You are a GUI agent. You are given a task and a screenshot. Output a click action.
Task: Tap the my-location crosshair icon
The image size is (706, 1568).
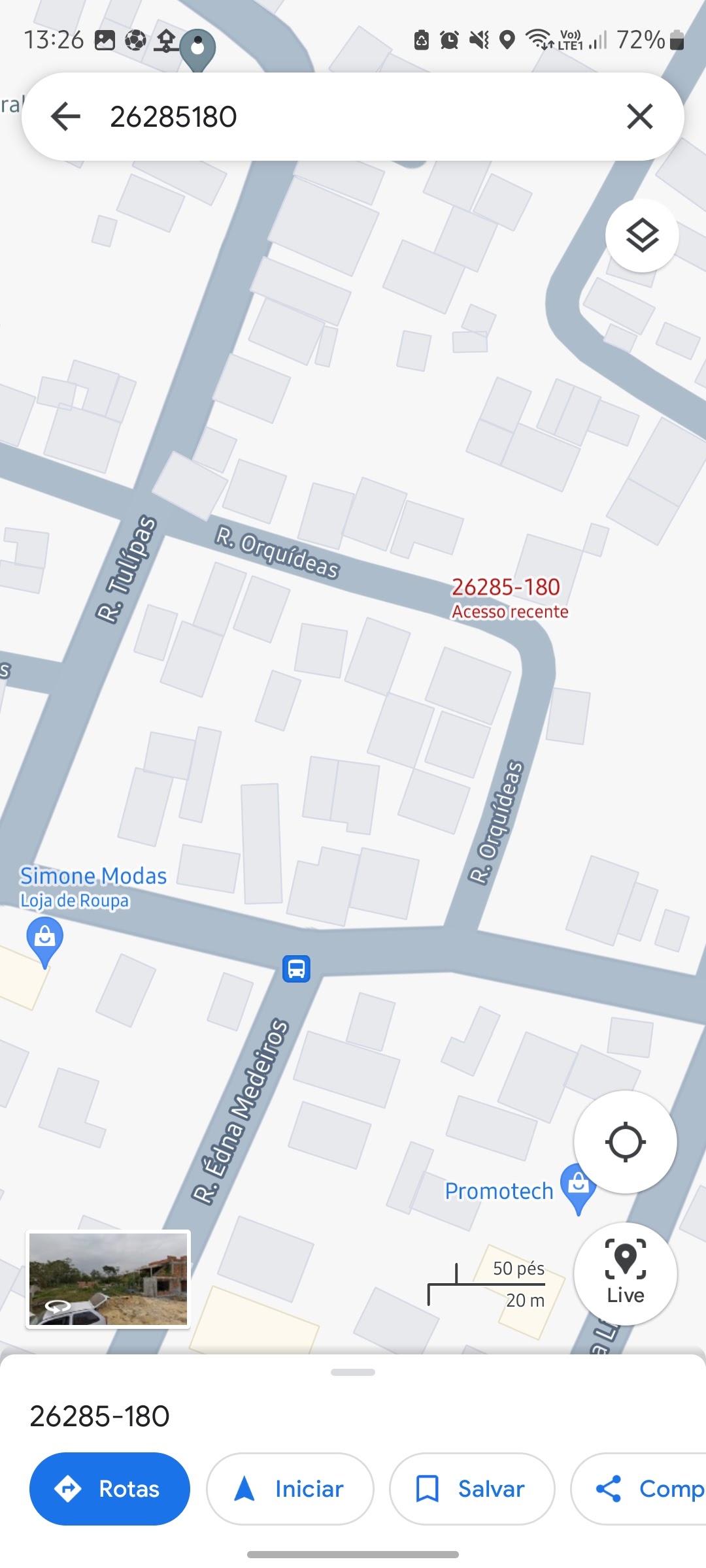tap(624, 1141)
